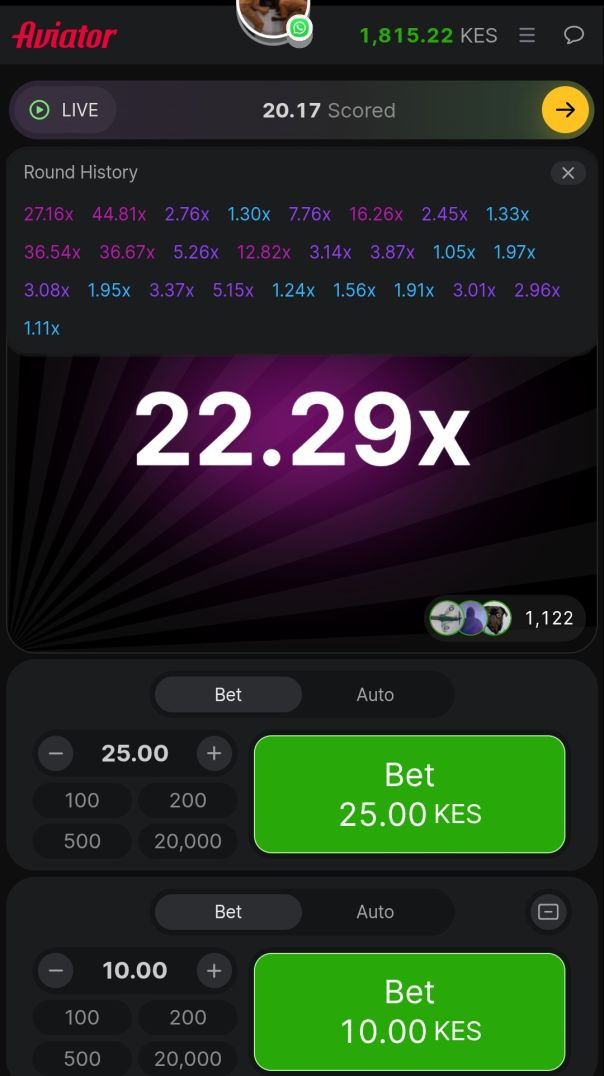Decrease the 10.00 bet amount with minus
Screen dimensions: 604x1076
55,970
